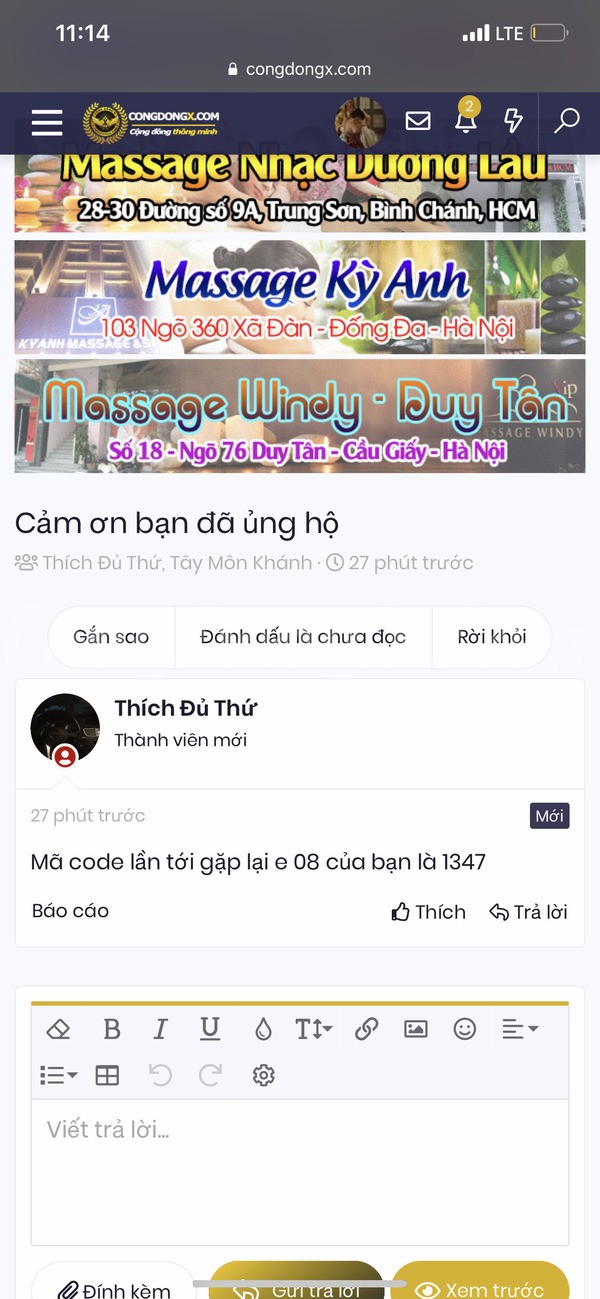
Task: Open the notifications bell
Action: [466, 121]
